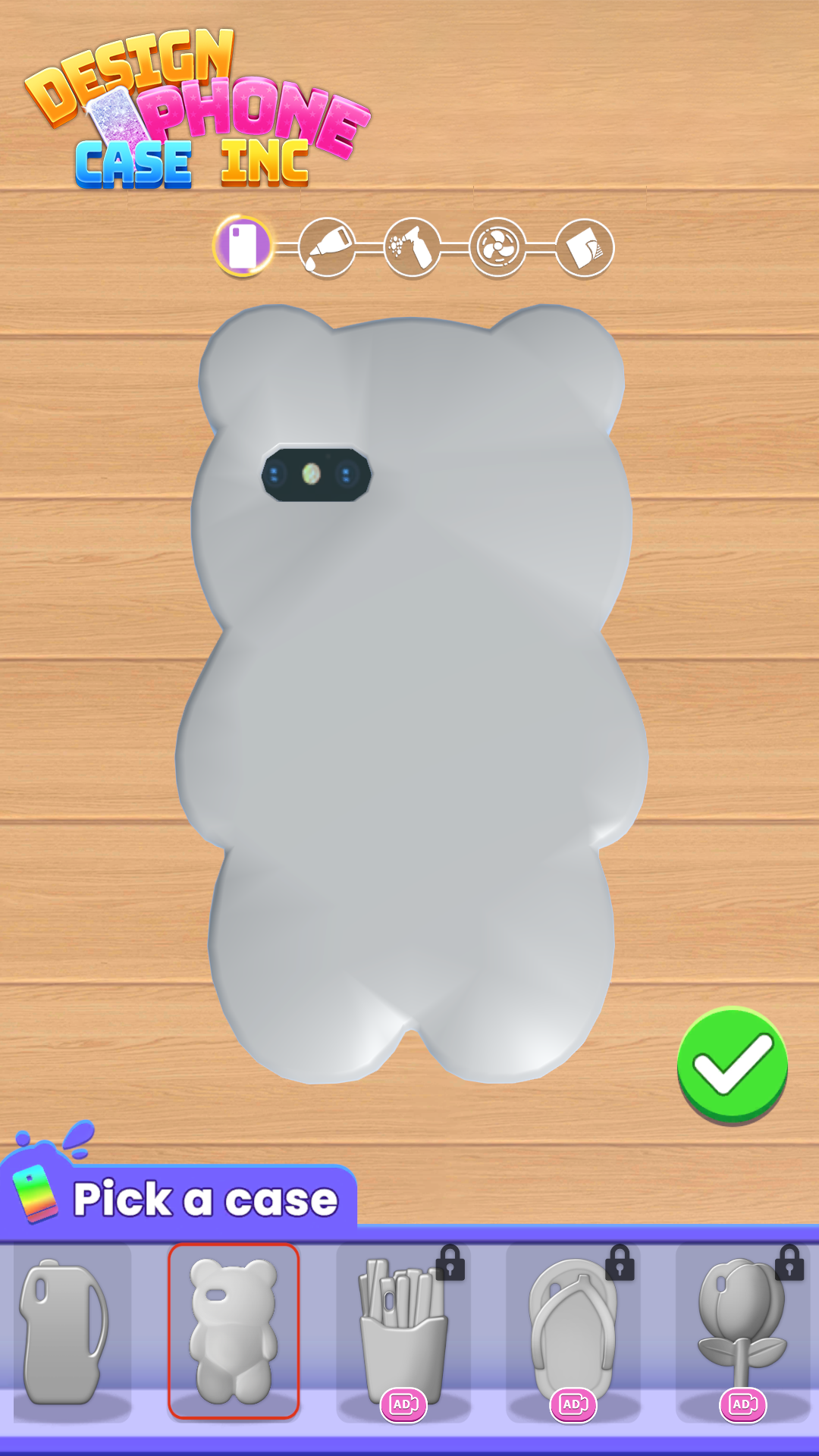Select the jug-shaped phone case
Viewport: 819px width, 1456px height.
click(66, 1332)
